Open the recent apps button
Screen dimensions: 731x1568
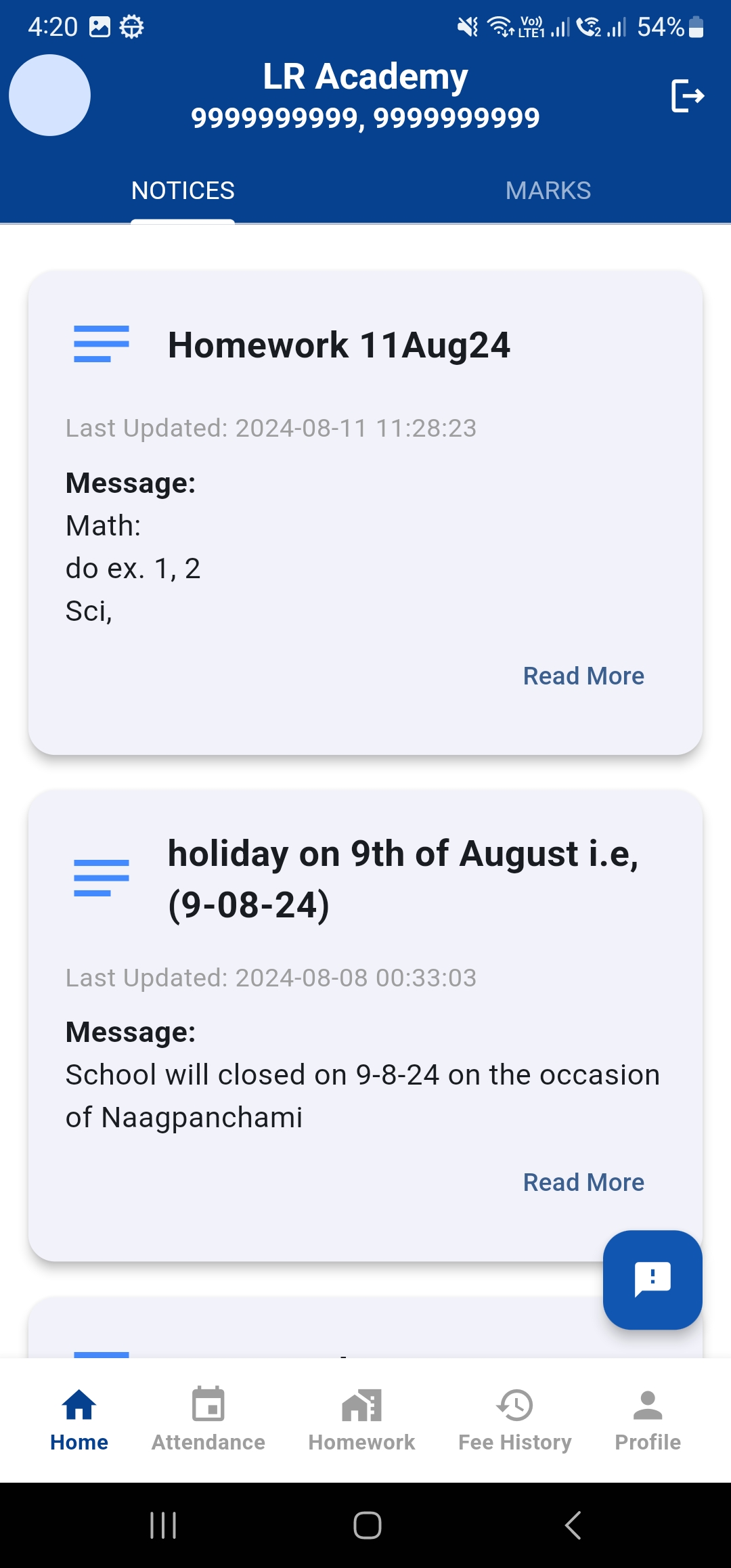163,1525
